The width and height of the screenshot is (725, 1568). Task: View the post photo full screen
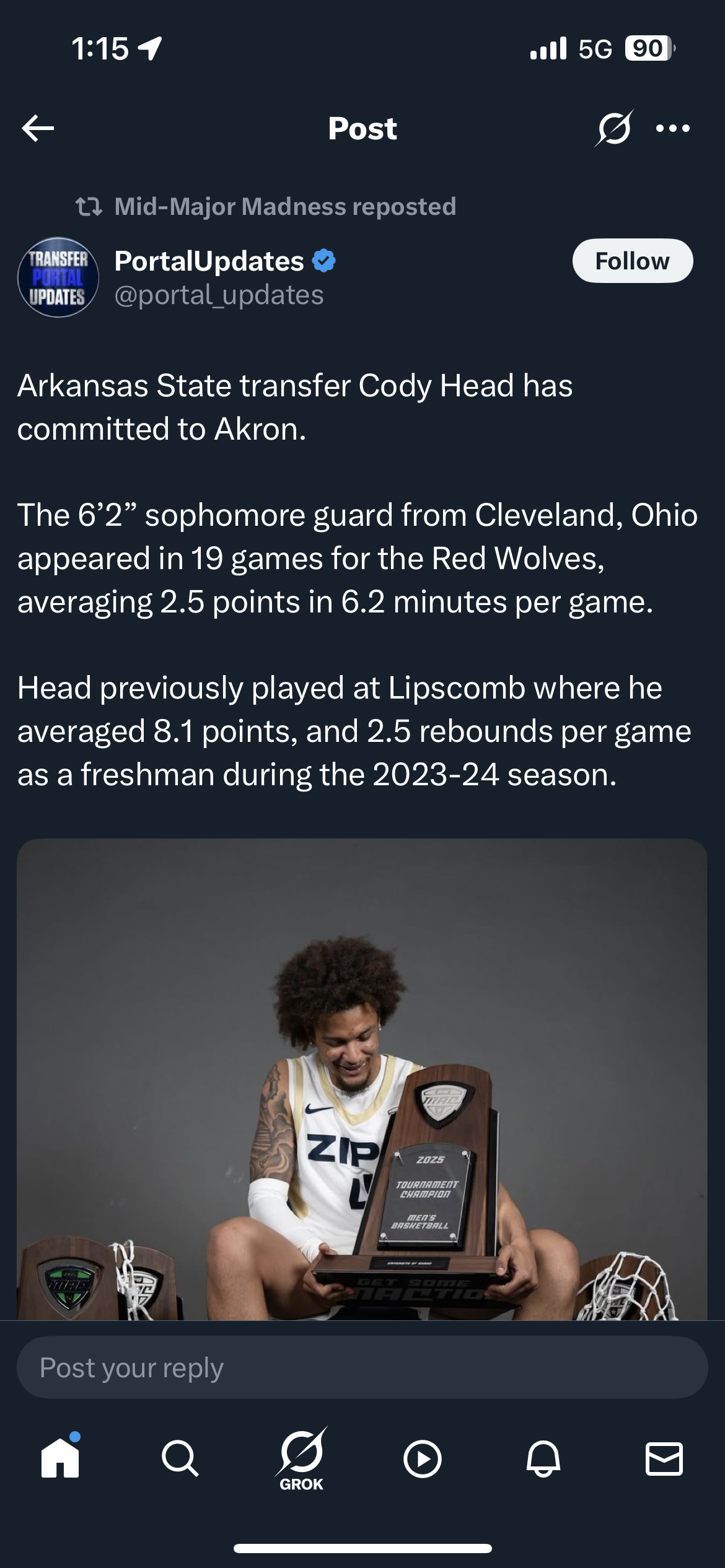pyautogui.click(x=362, y=1078)
